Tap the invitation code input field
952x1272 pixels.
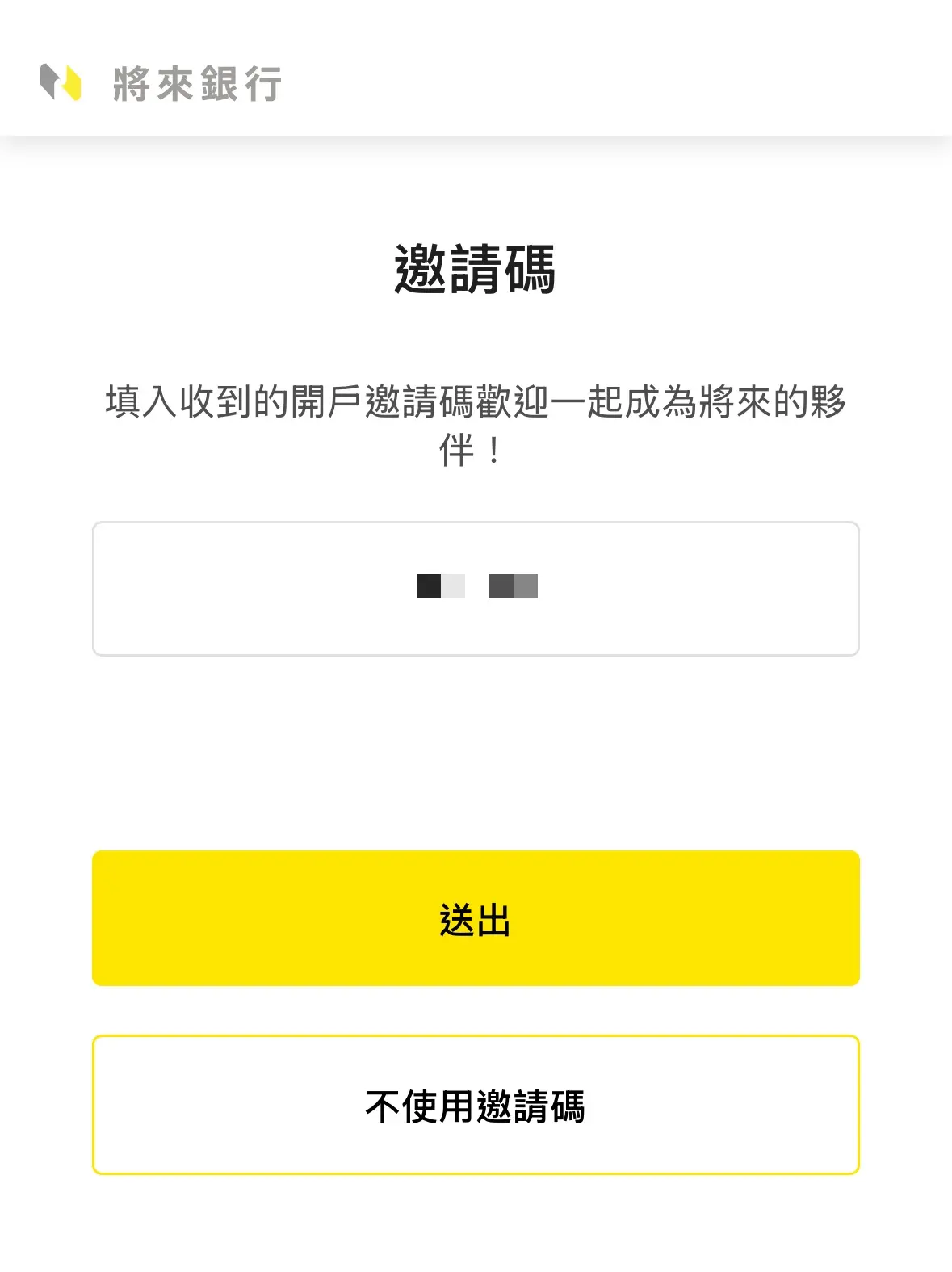[x=476, y=589]
